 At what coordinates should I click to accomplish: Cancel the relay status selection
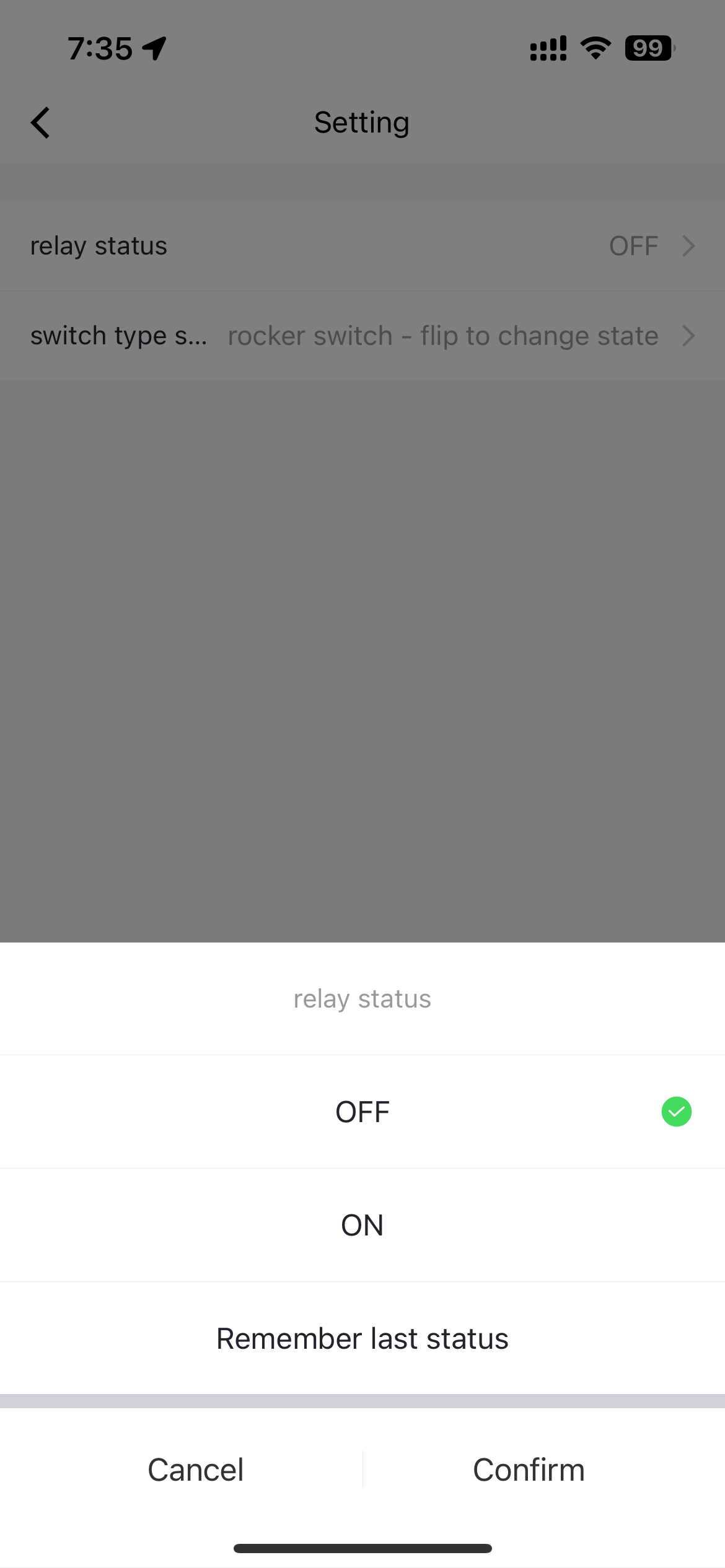point(196,1470)
